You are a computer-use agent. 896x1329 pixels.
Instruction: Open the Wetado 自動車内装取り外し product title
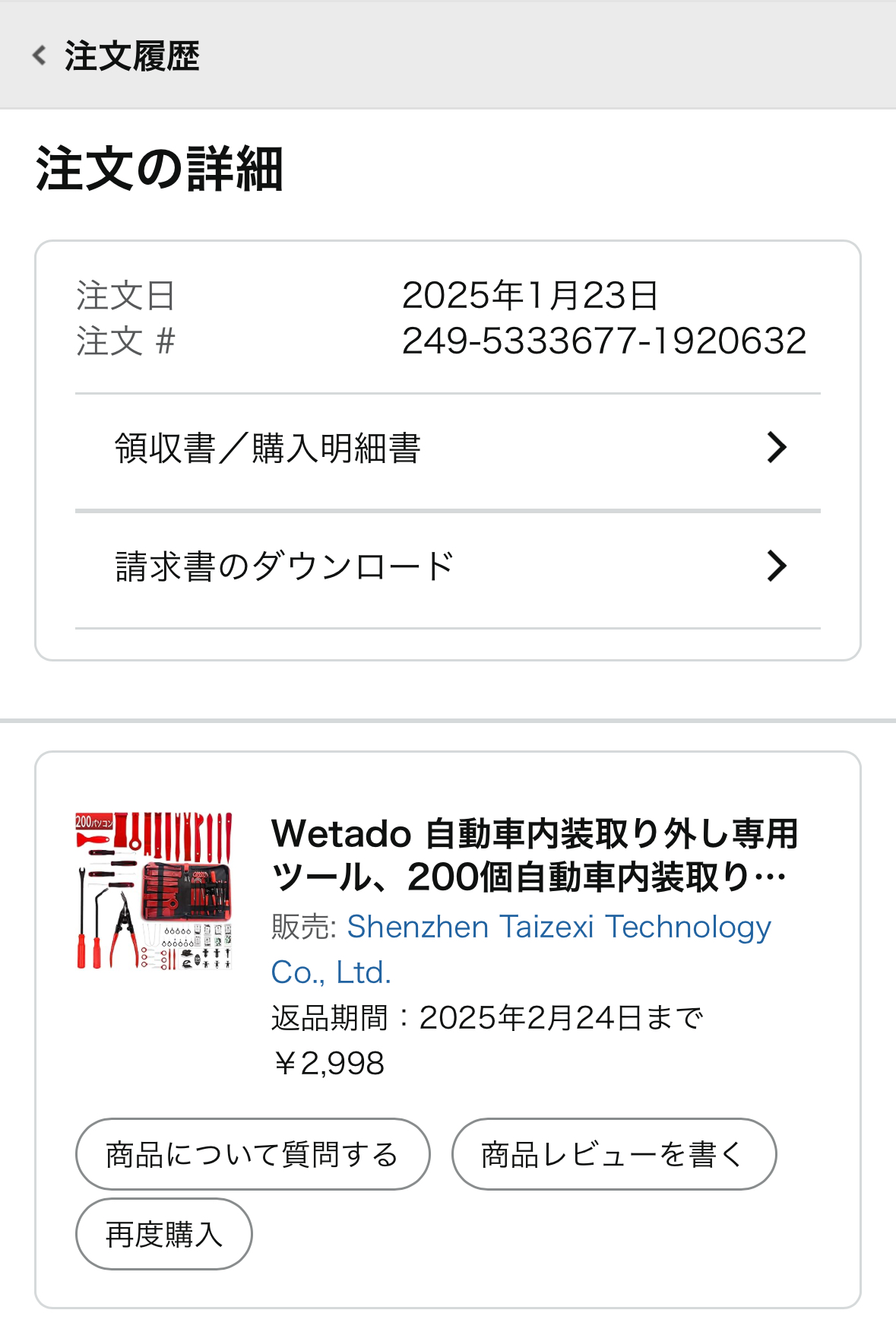[x=534, y=855]
